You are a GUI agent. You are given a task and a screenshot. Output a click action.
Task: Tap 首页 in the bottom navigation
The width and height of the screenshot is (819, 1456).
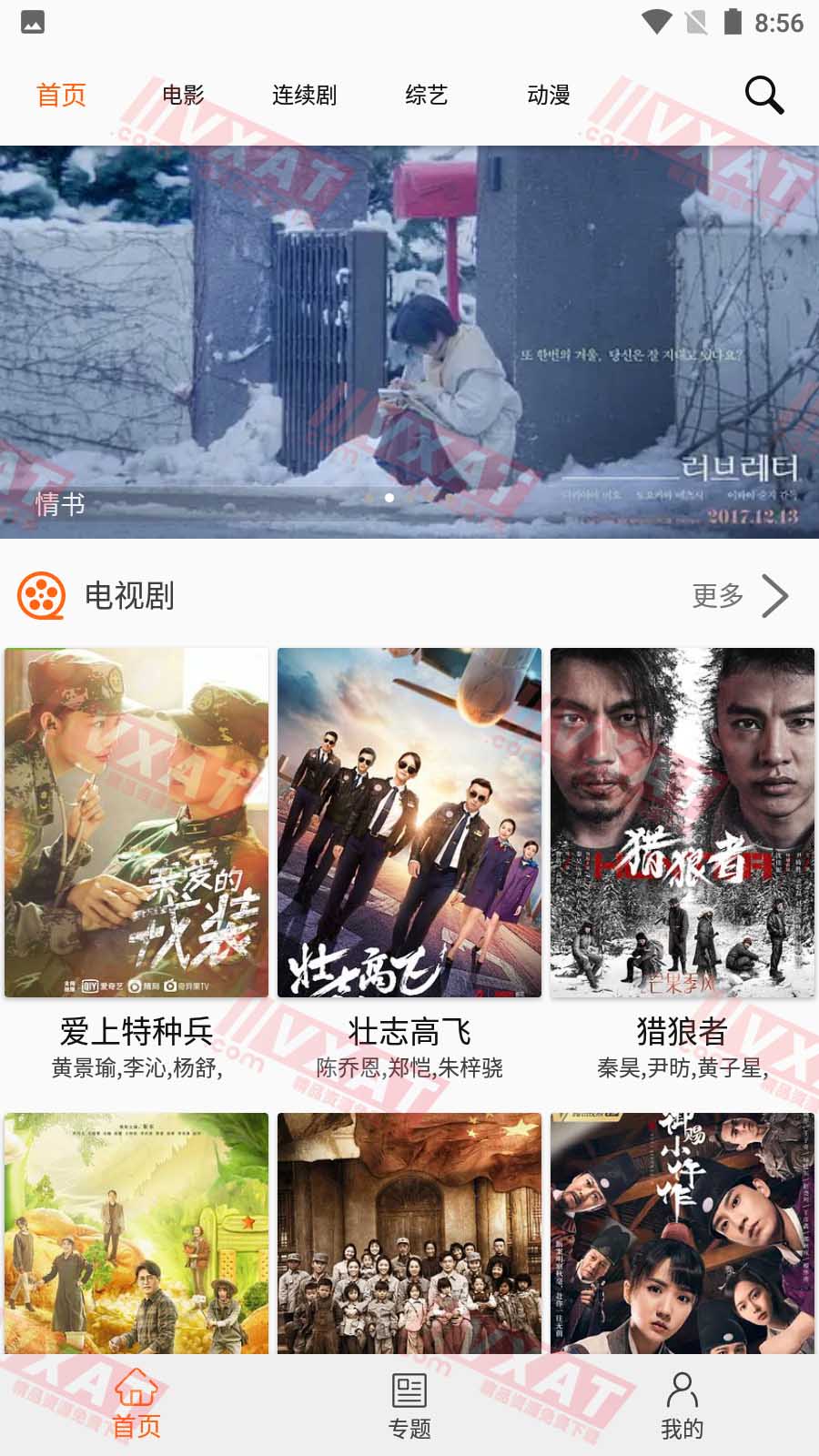pyautogui.click(x=136, y=1406)
